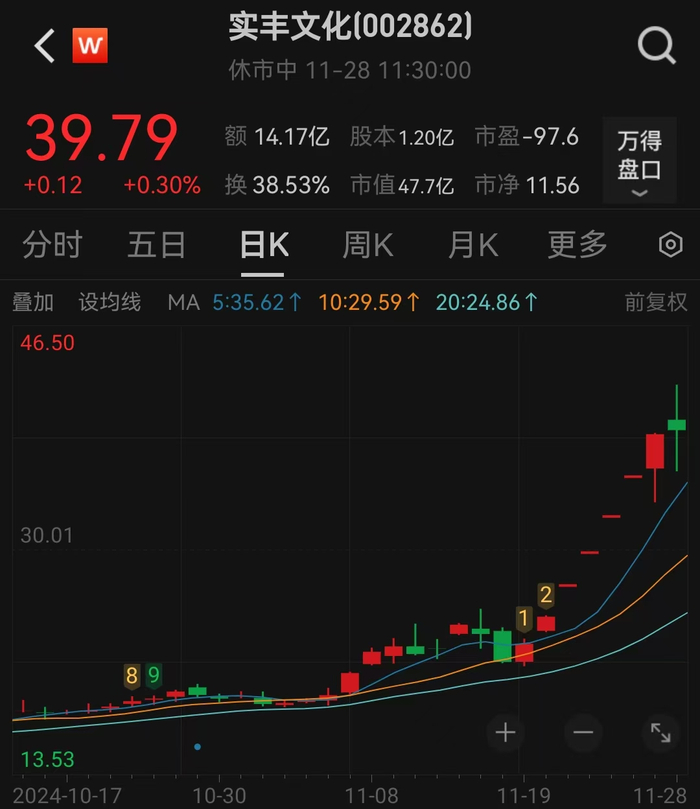
Task: Open chart settings gear icon
Action: pyautogui.click(x=669, y=245)
